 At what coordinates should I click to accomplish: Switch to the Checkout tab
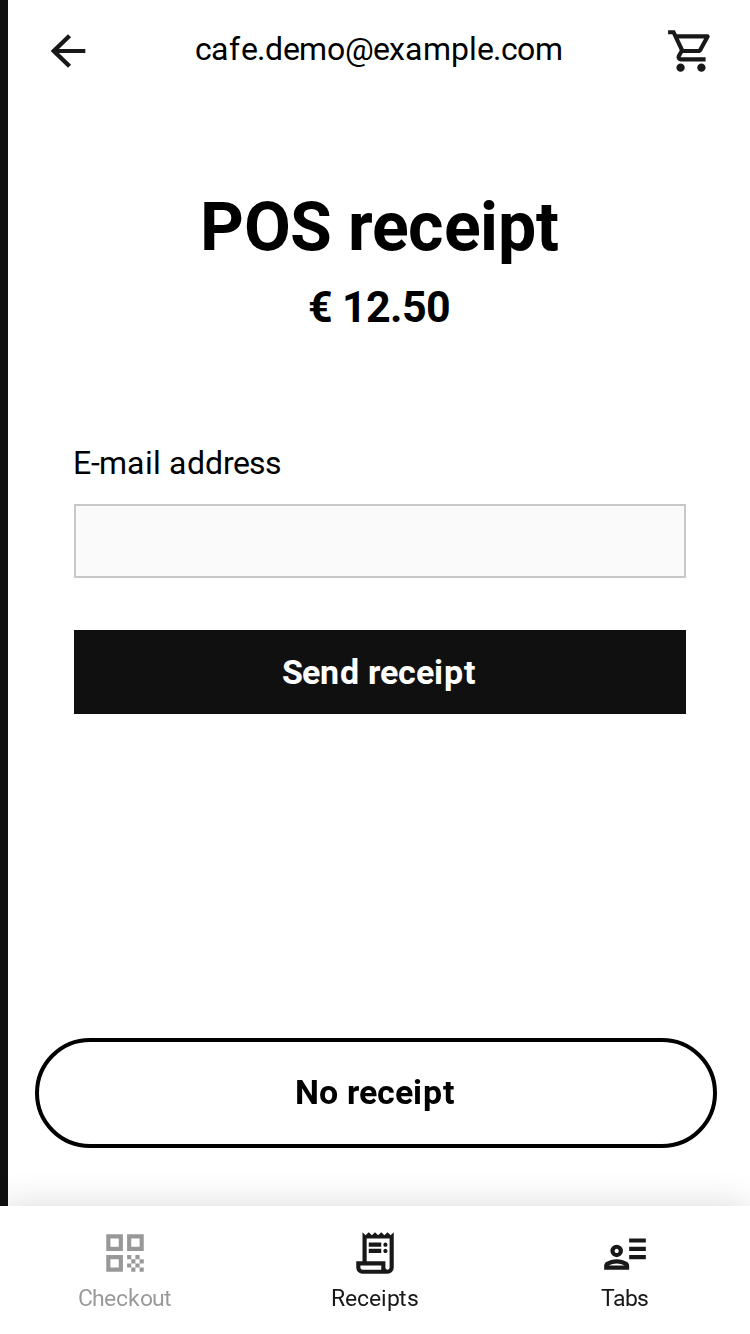125,1271
